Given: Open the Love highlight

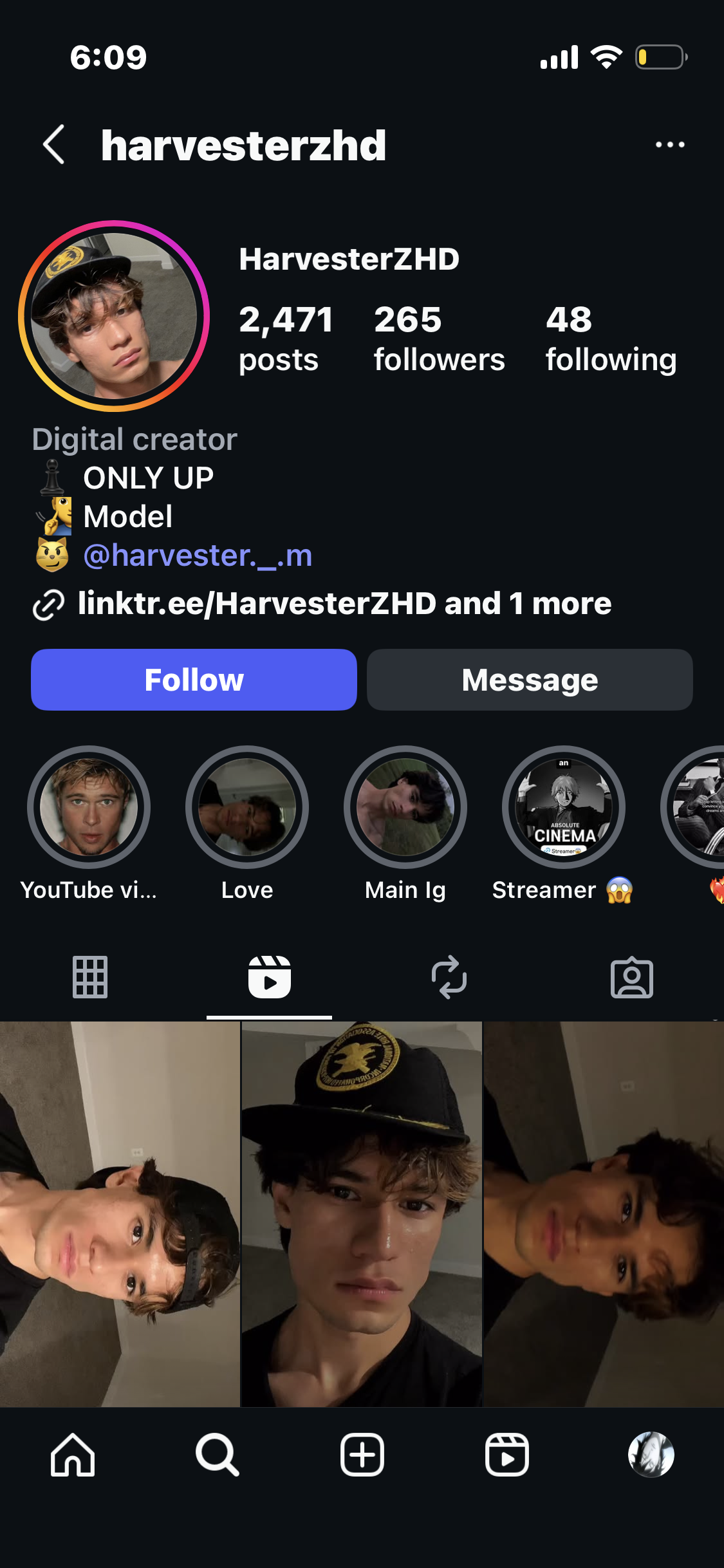Looking at the screenshot, I should (247, 807).
